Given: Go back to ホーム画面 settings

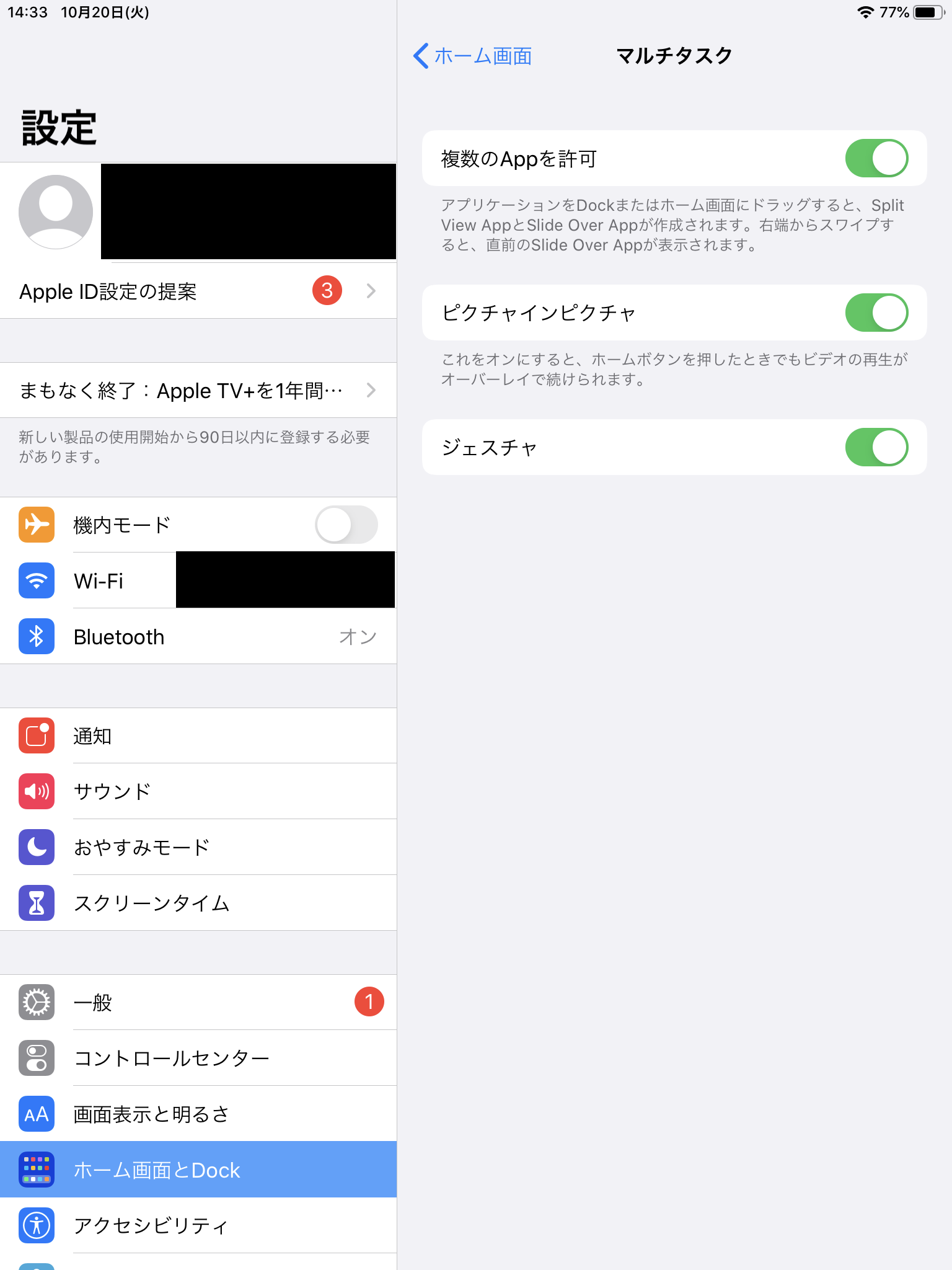Looking at the screenshot, I should [473, 56].
